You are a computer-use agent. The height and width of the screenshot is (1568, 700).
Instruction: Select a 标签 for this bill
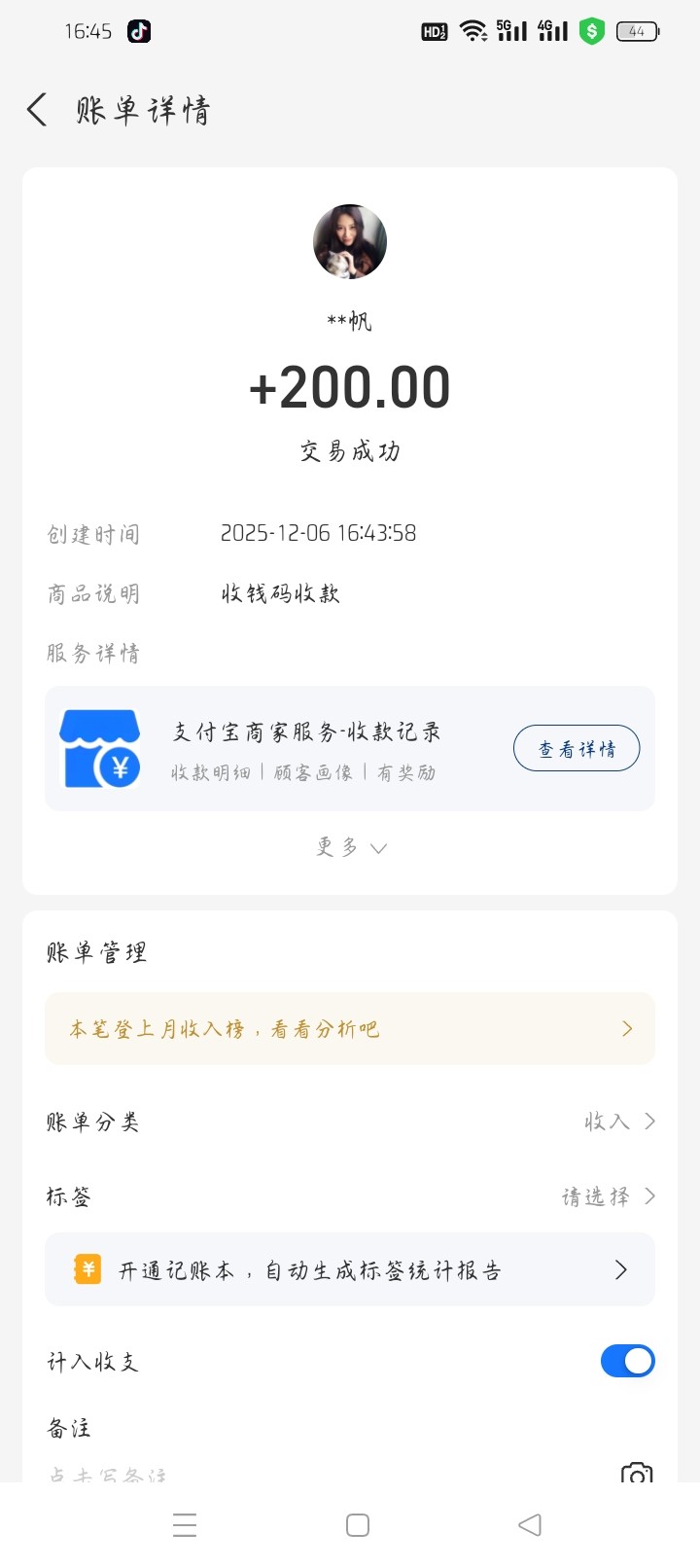pos(609,1196)
